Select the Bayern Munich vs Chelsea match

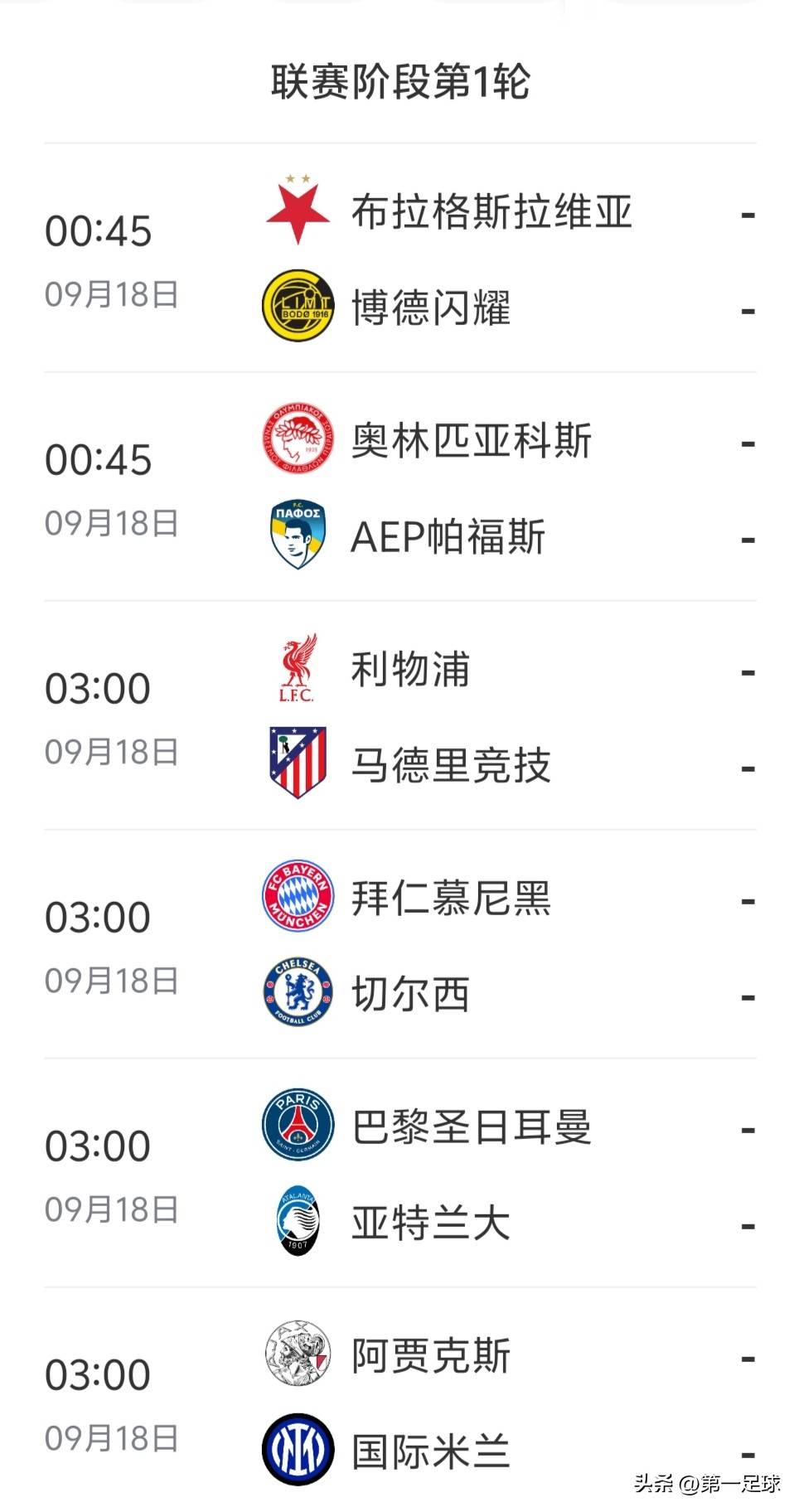click(399, 945)
